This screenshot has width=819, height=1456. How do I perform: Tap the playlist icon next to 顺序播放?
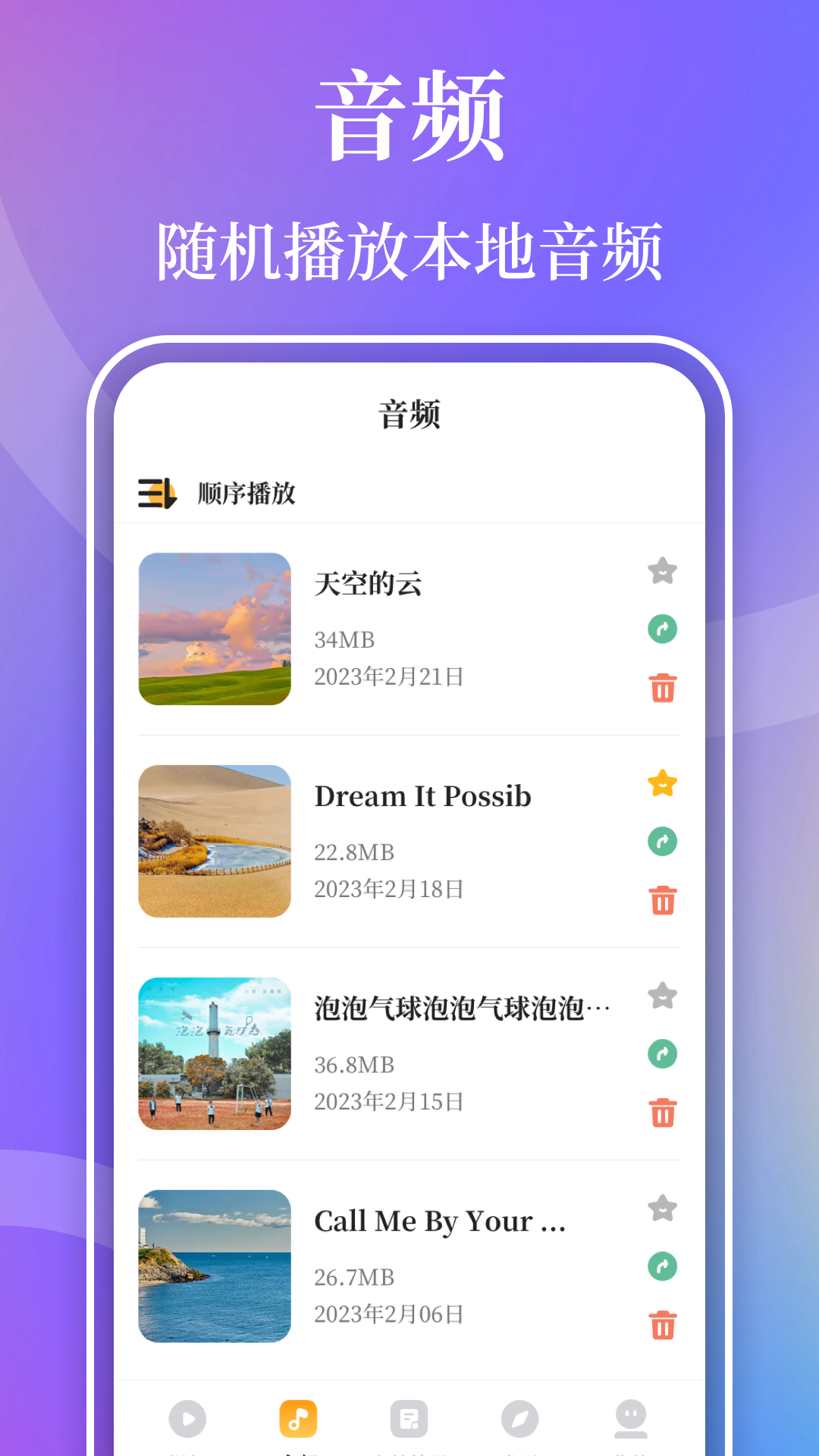155,494
